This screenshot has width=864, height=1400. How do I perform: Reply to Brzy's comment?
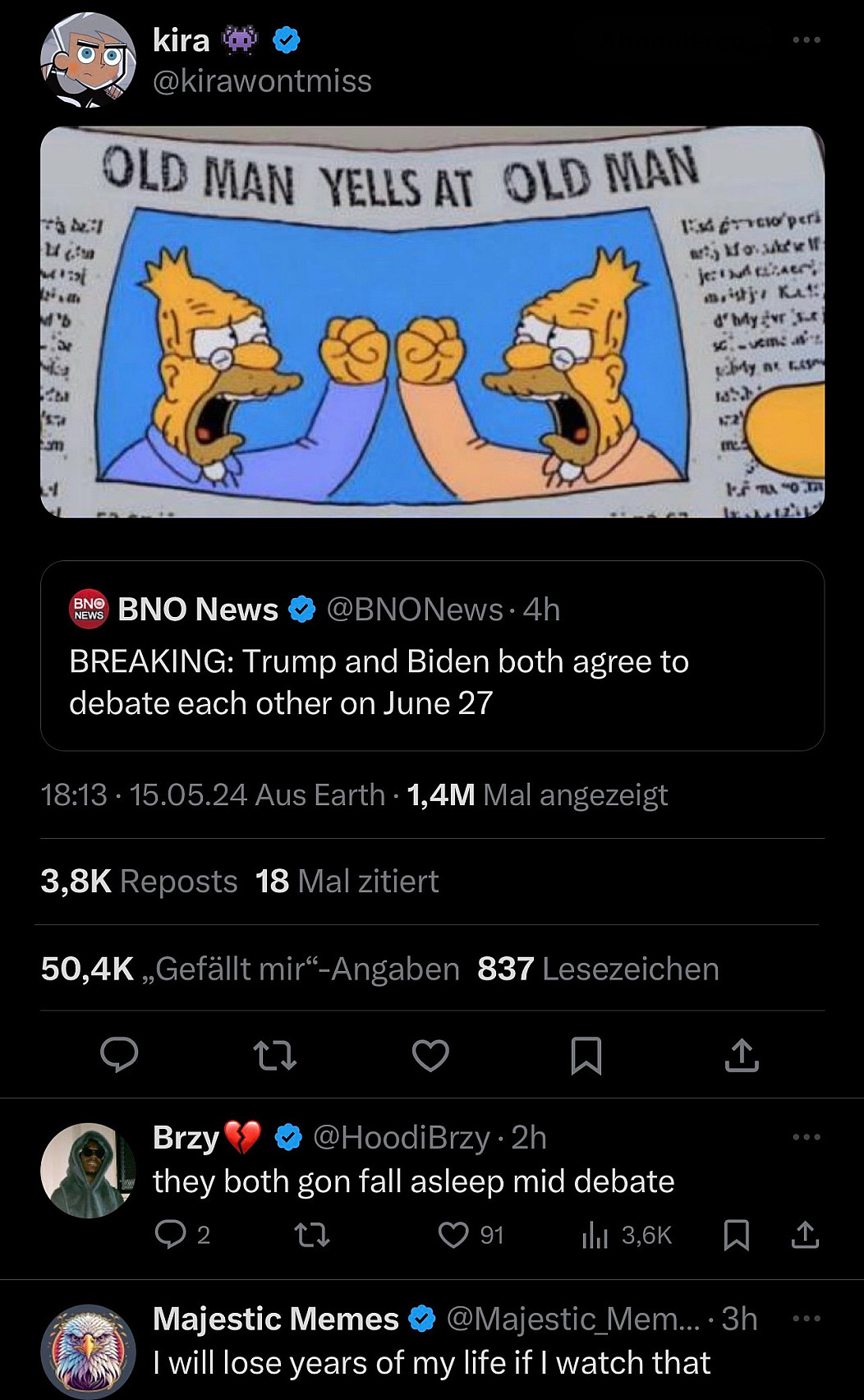171,1234
